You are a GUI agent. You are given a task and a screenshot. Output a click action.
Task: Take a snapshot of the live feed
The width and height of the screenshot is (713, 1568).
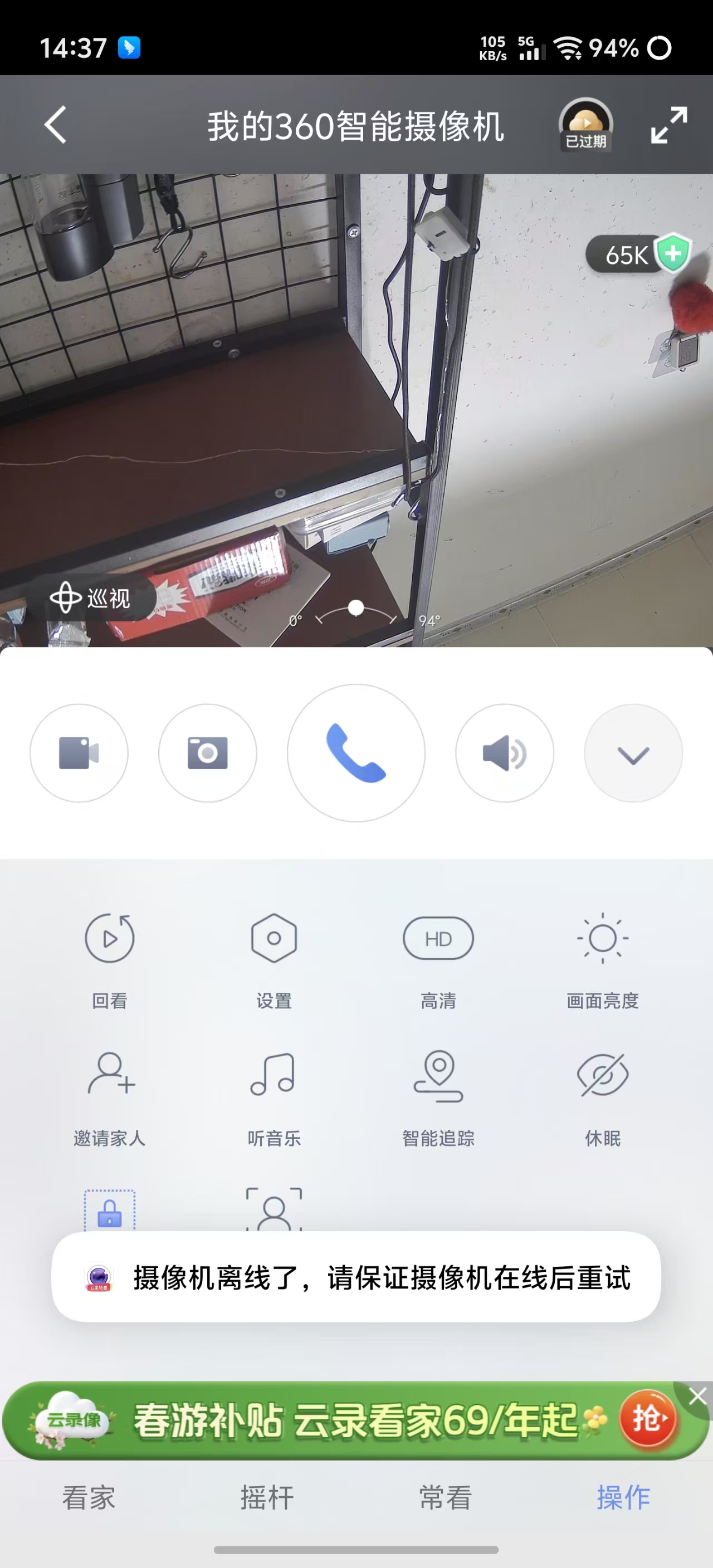point(208,753)
